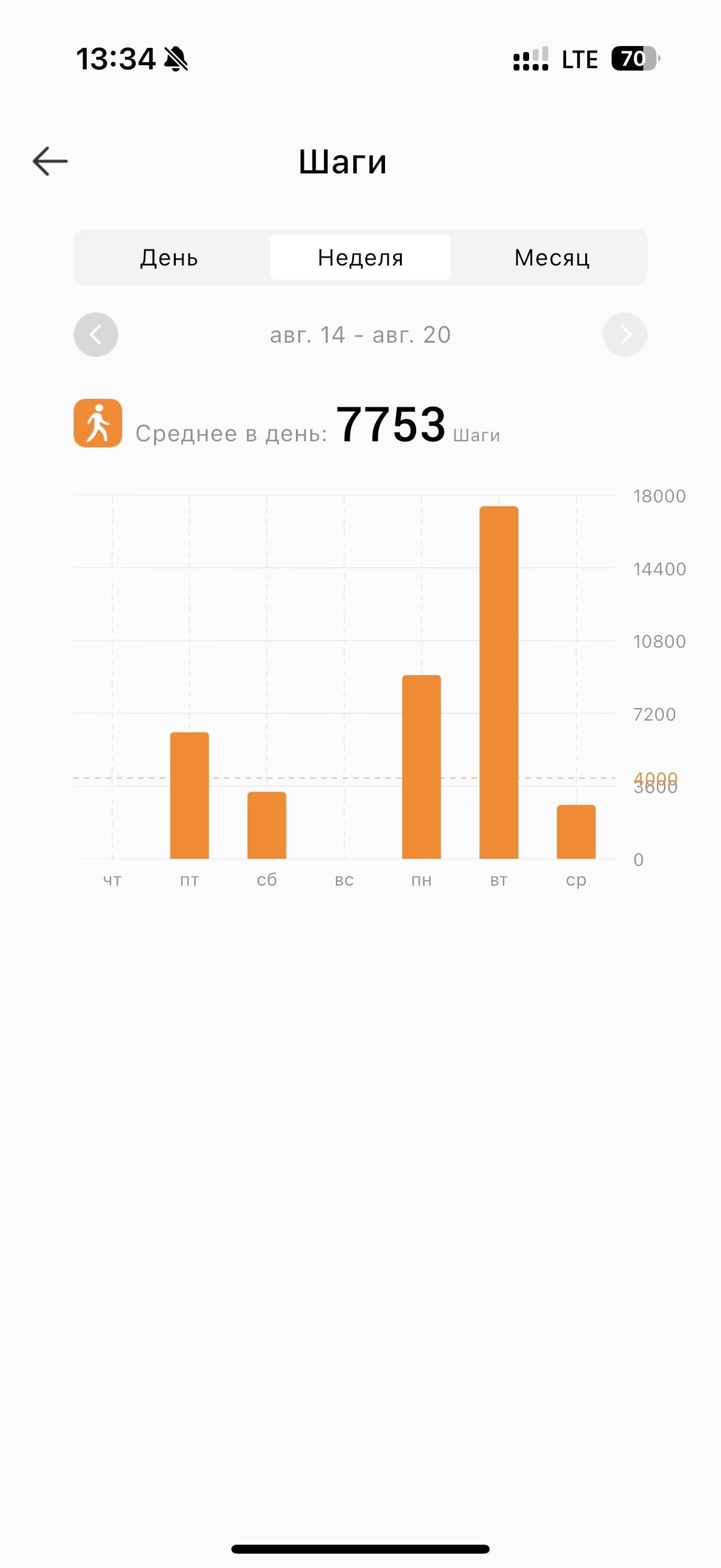721x1568 pixels.
Task: Go back using the arrow icon
Action: tap(50, 161)
